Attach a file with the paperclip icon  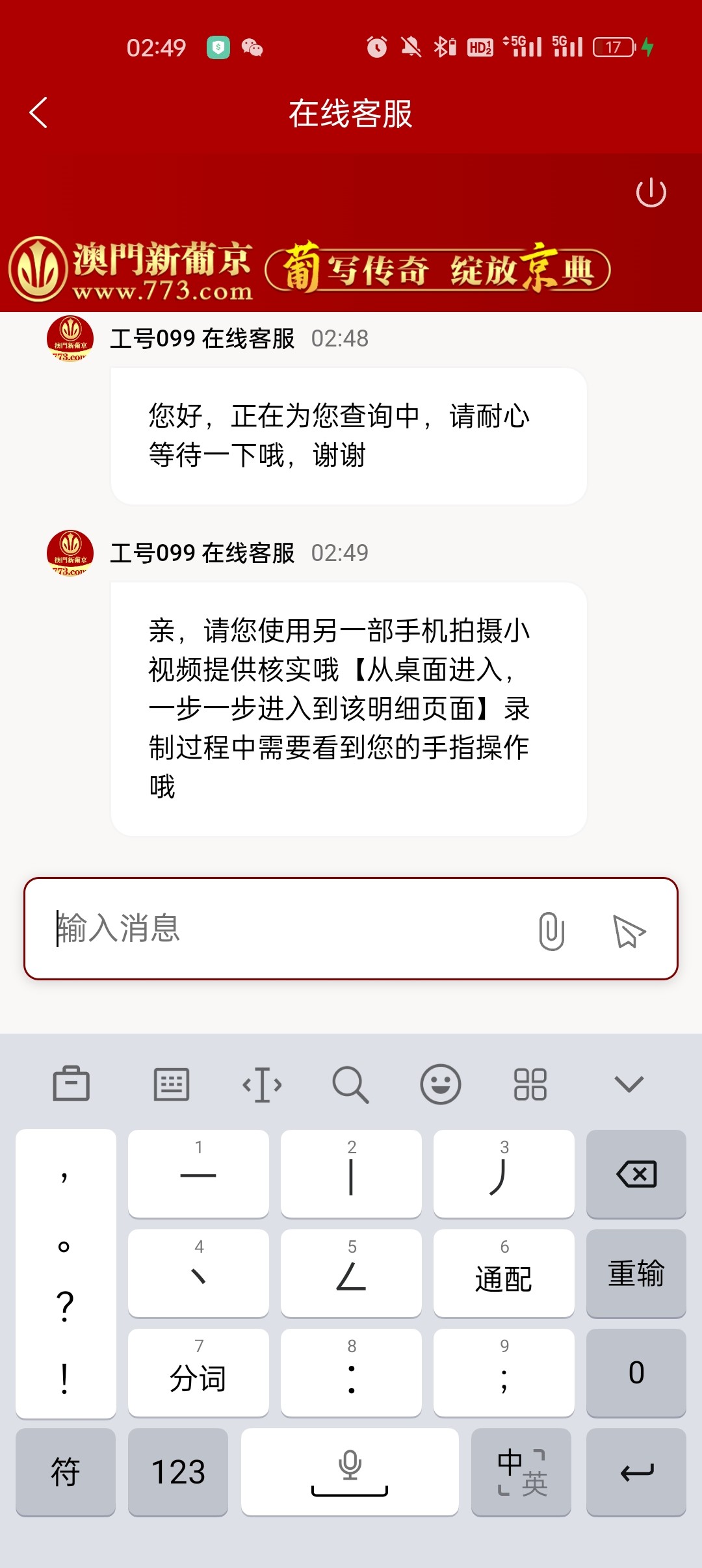pyautogui.click(x=551, y=930)
